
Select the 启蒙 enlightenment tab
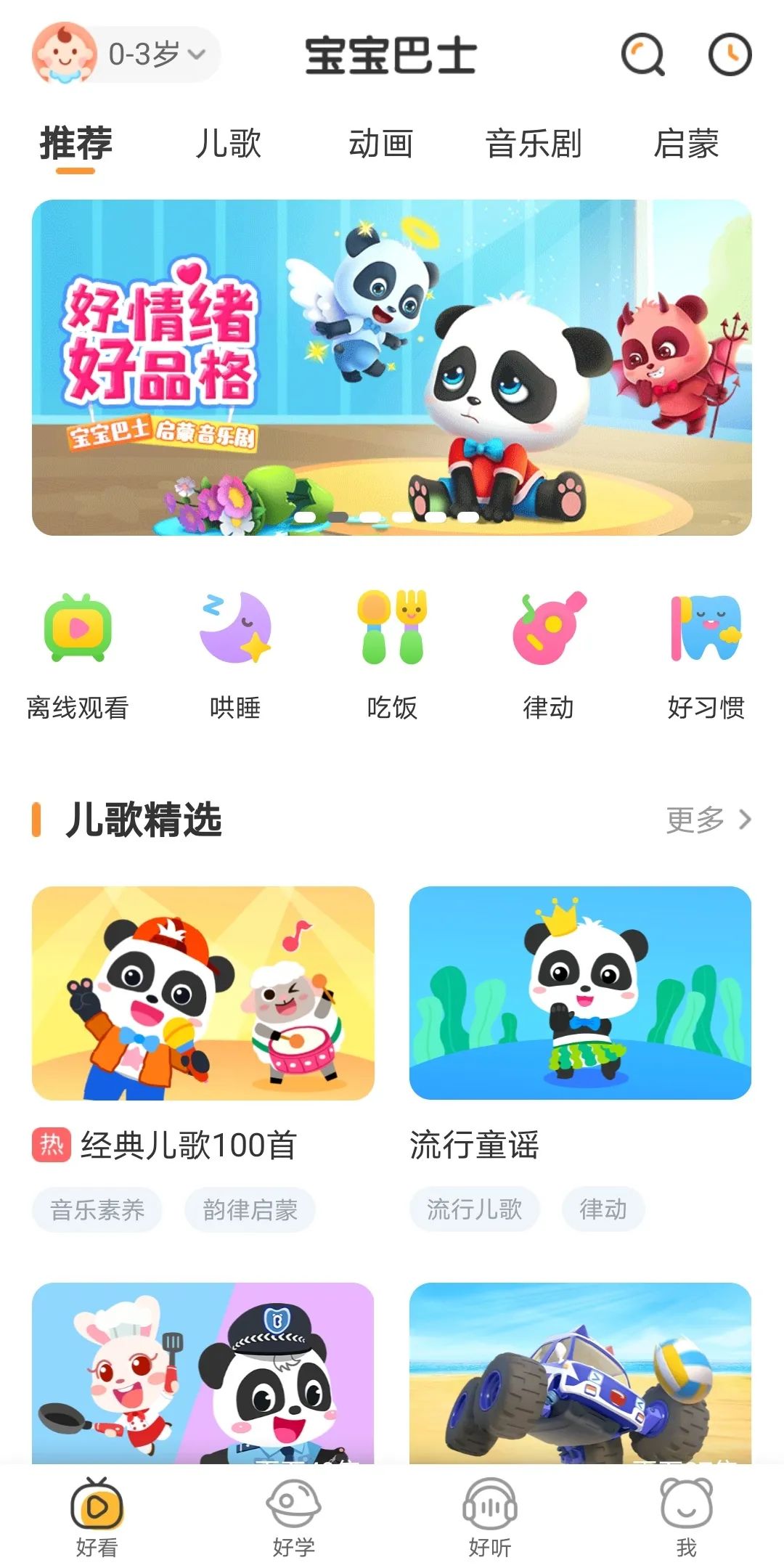click(x=685, y=144)
